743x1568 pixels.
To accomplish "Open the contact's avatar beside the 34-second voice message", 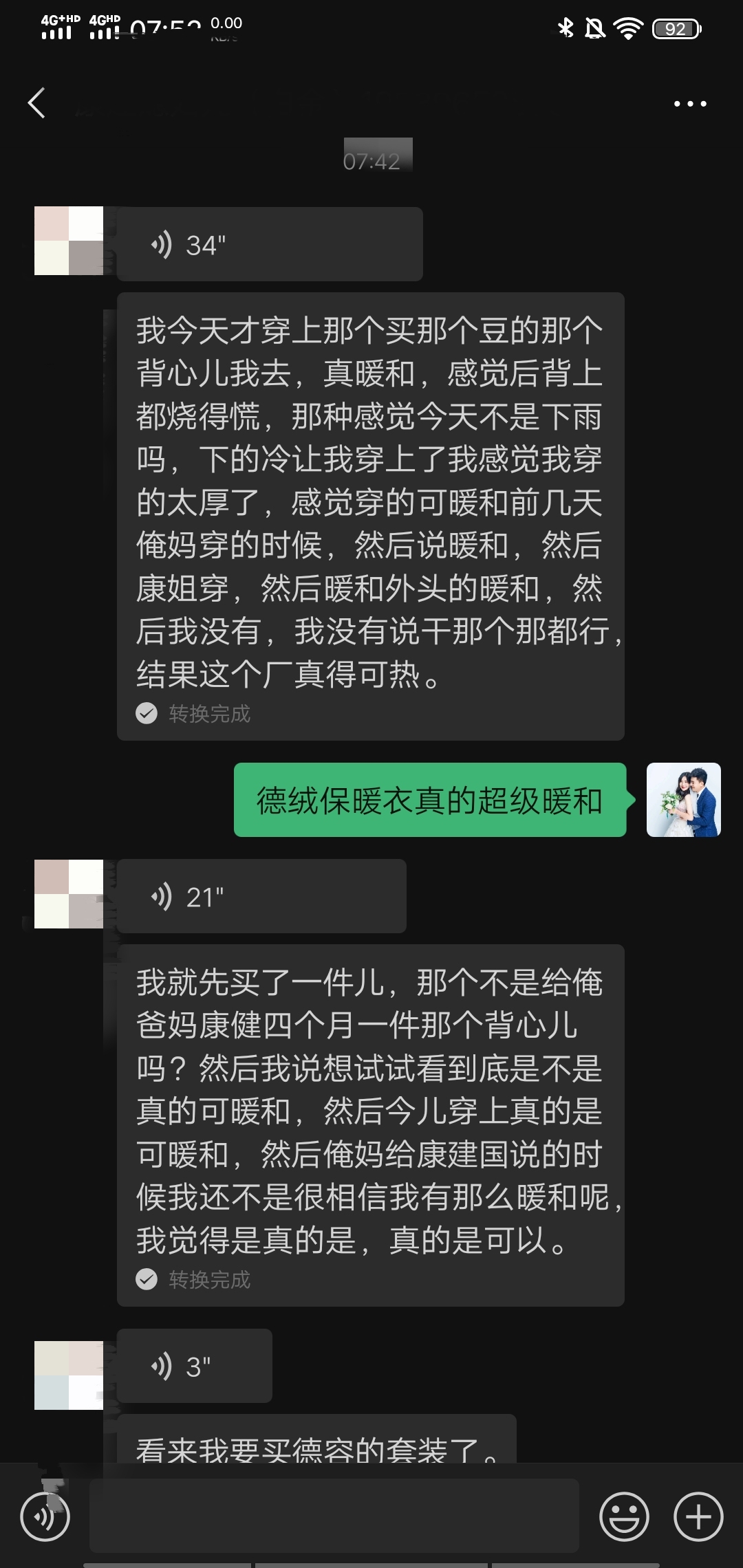I will pos(69,241).
